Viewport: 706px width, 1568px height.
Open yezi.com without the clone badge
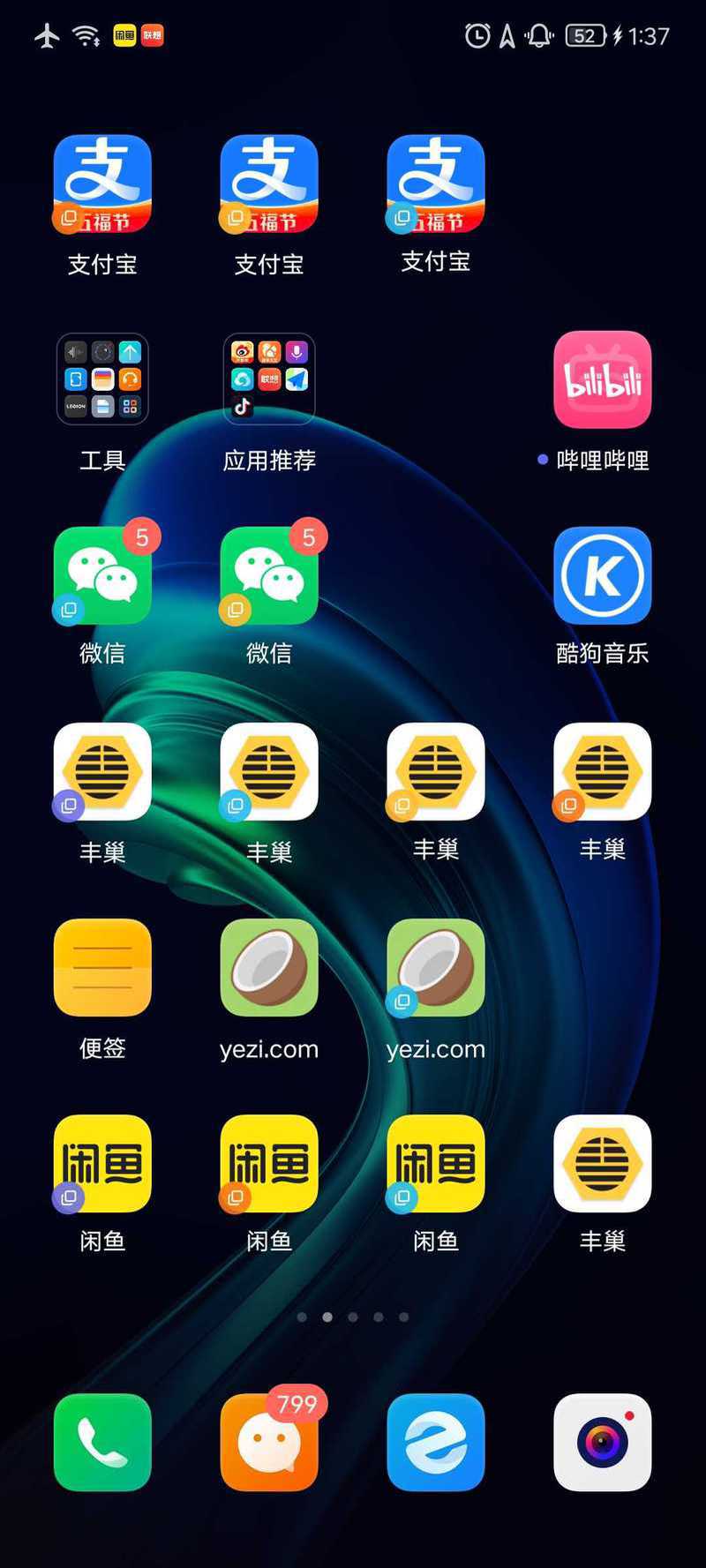pyautogui.click(x=269, y=967)
